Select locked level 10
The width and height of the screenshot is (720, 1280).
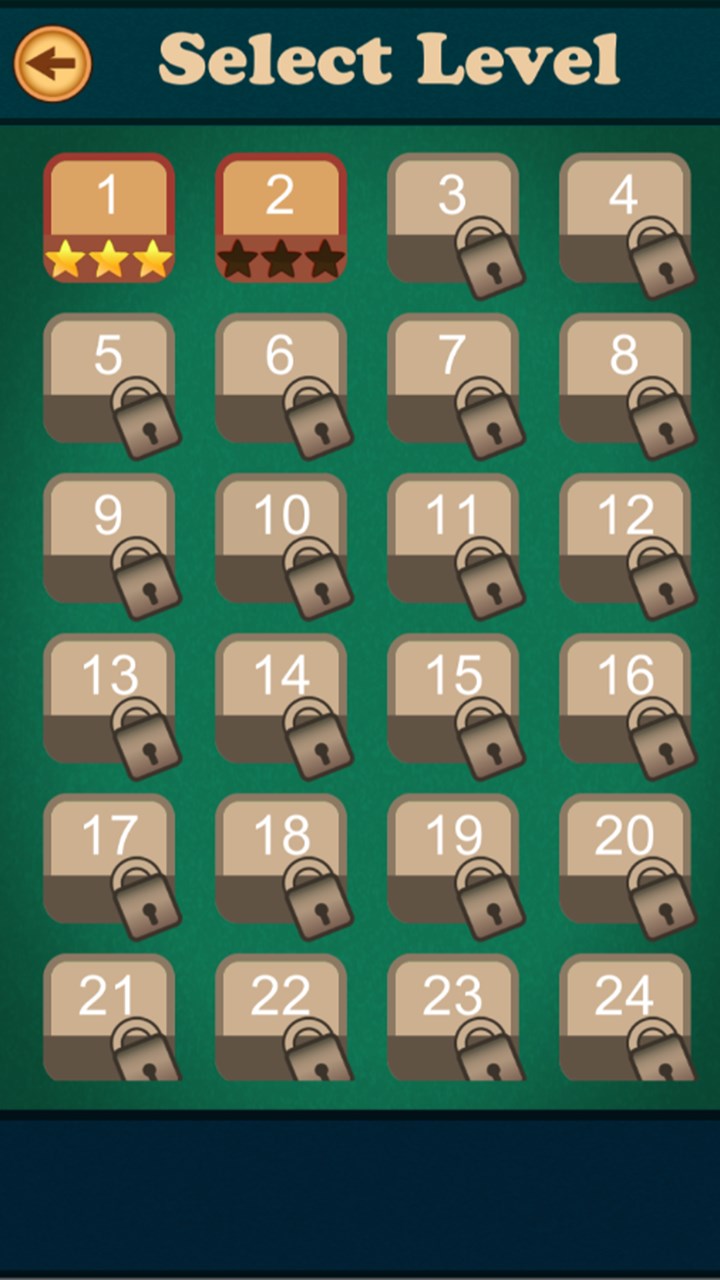point(281,538)
